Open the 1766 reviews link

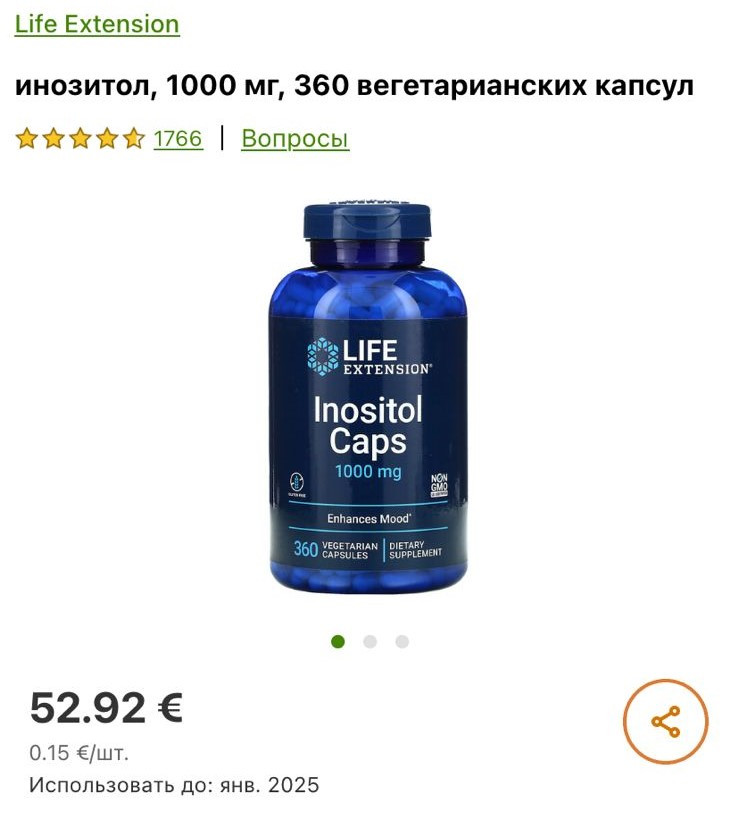click(178, 139)
